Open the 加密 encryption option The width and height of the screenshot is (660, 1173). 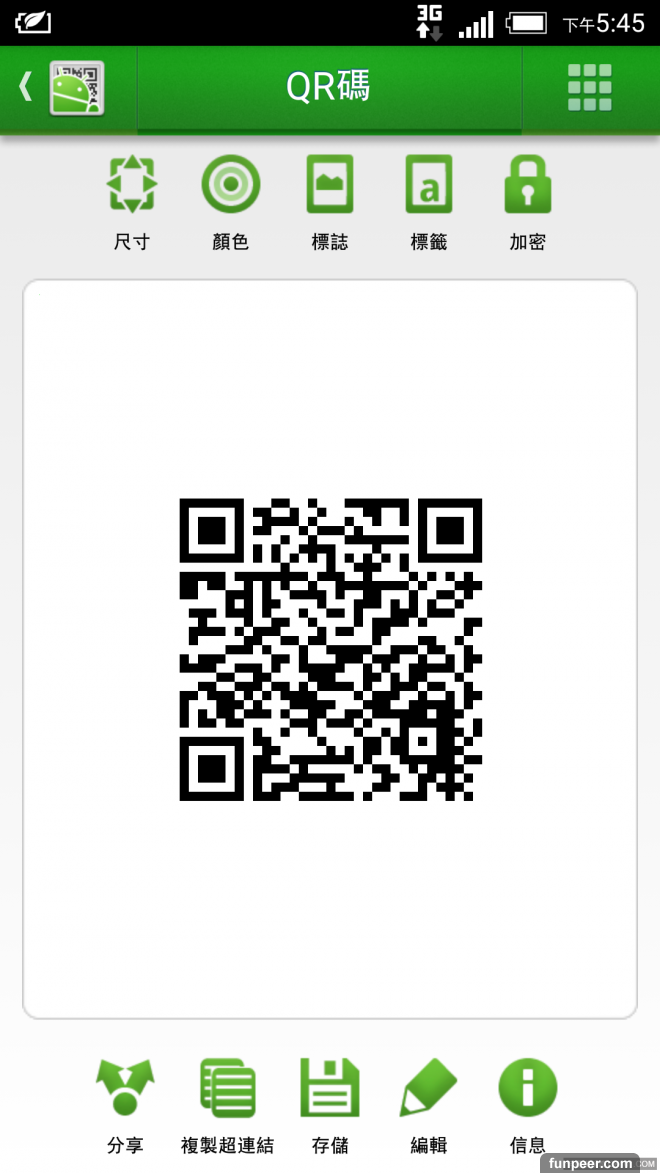(527, 202)
